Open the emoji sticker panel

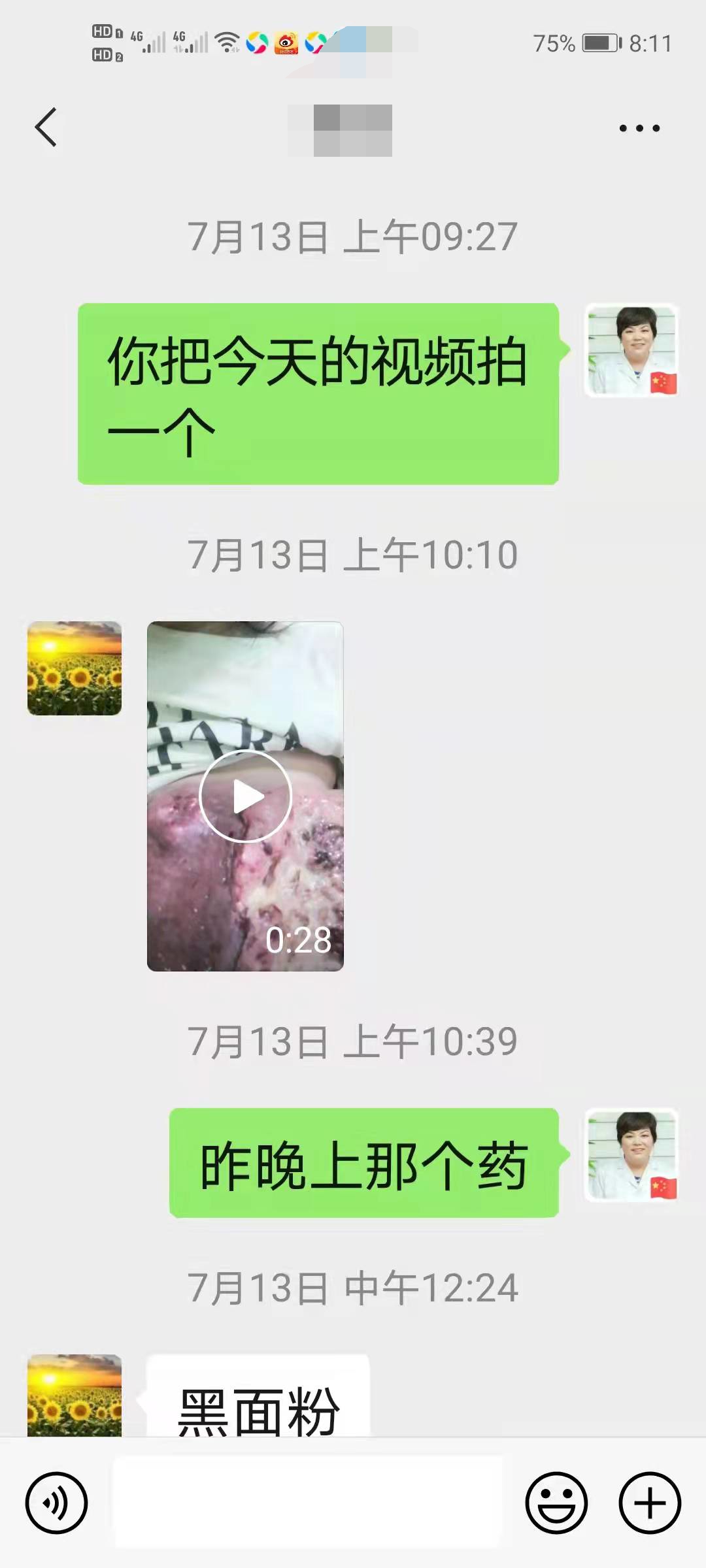click(556, 1503)
